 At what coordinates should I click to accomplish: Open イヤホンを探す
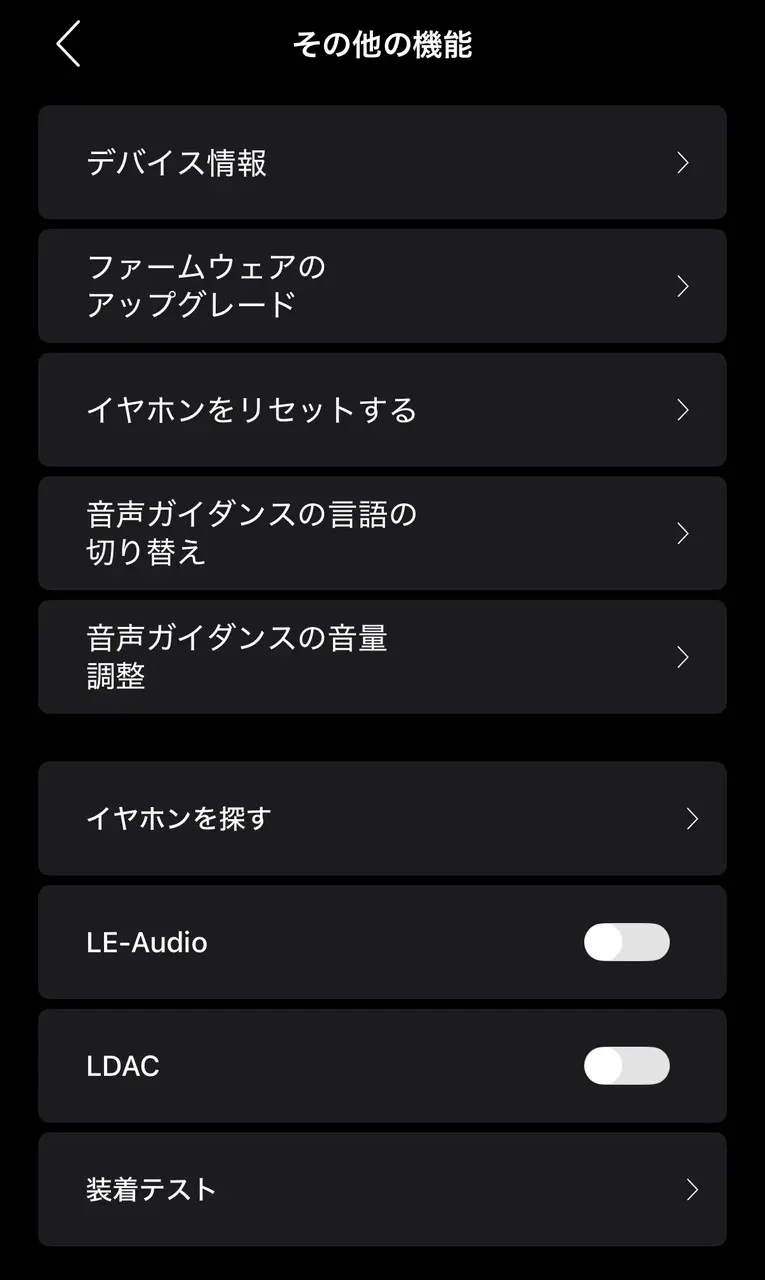[x=382, y=819]
